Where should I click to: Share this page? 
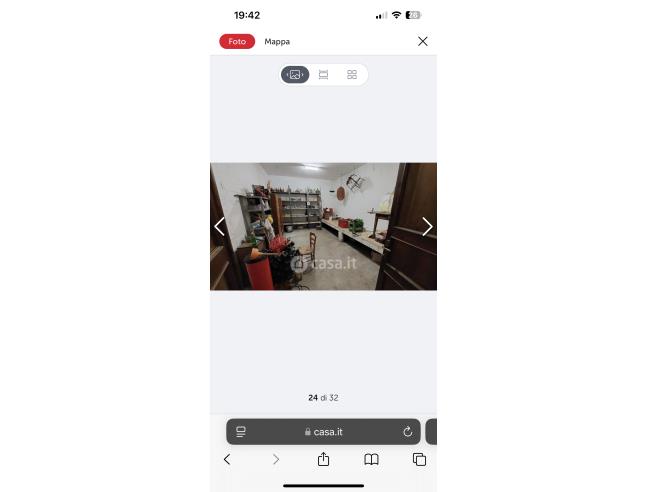click(x=323, y=459)
